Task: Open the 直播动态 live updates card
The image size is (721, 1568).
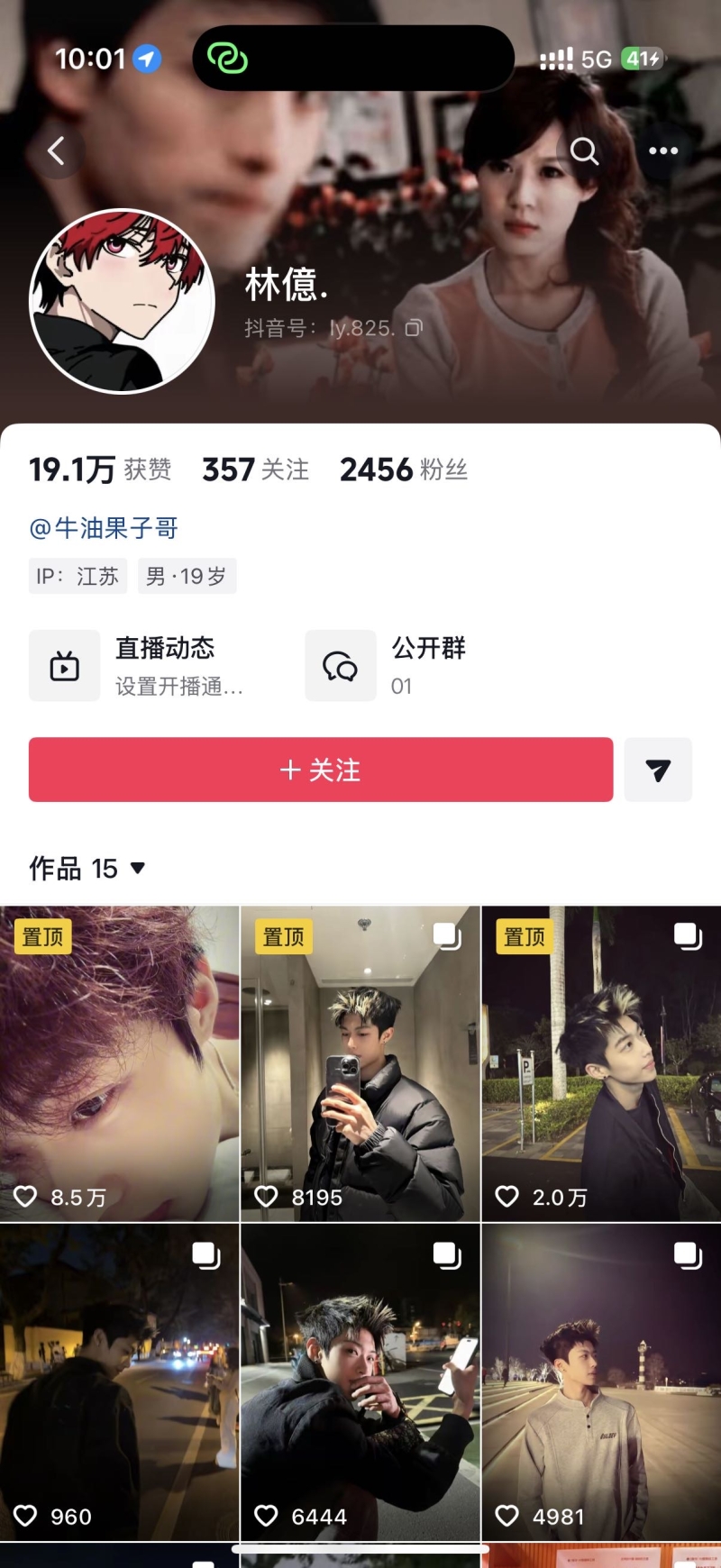Action: [144, 666]
